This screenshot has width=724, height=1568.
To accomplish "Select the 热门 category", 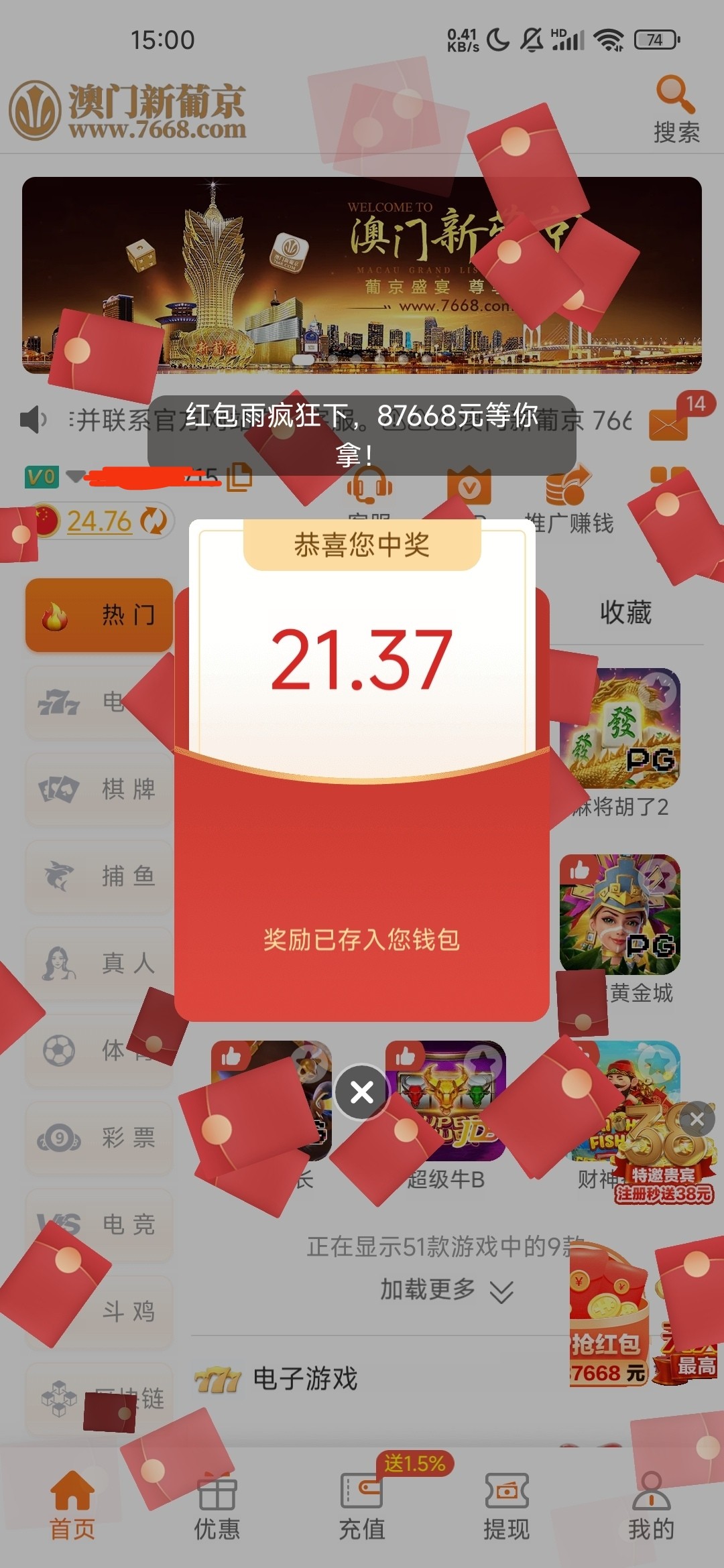I will click(99, 614).
